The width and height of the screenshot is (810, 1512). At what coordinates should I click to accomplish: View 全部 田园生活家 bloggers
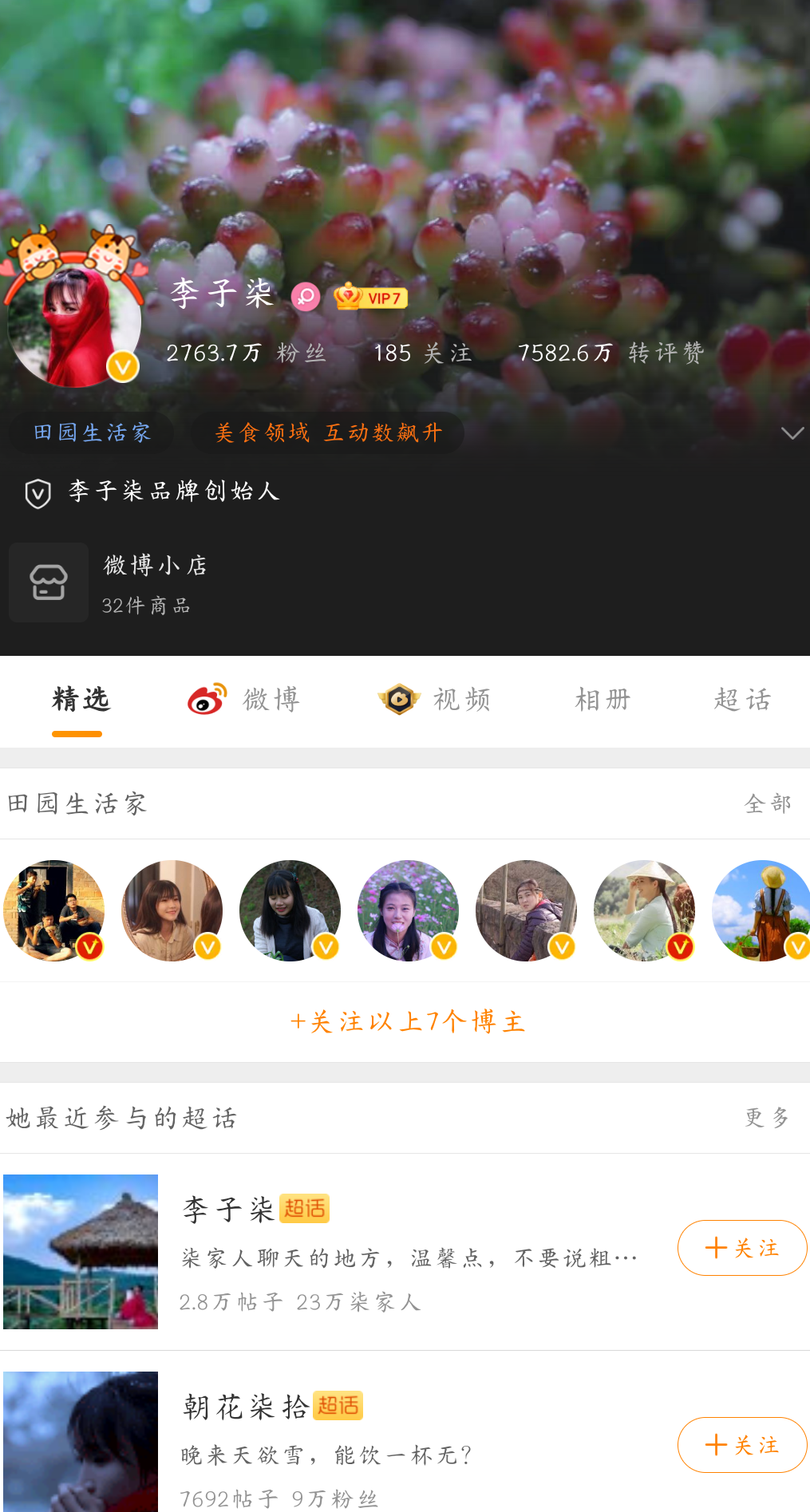767,803
